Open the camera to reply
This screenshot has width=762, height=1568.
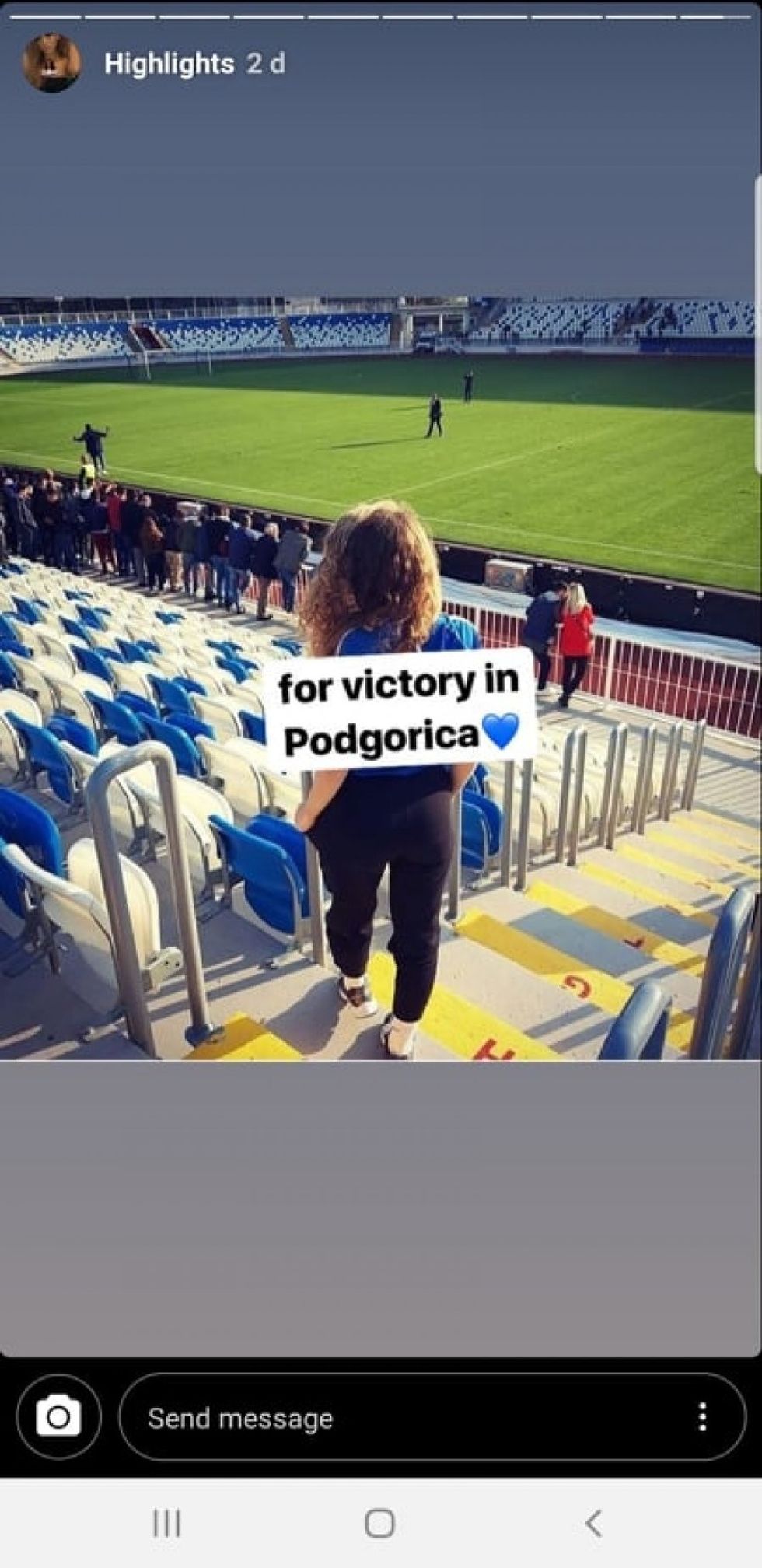(58, 1417)
